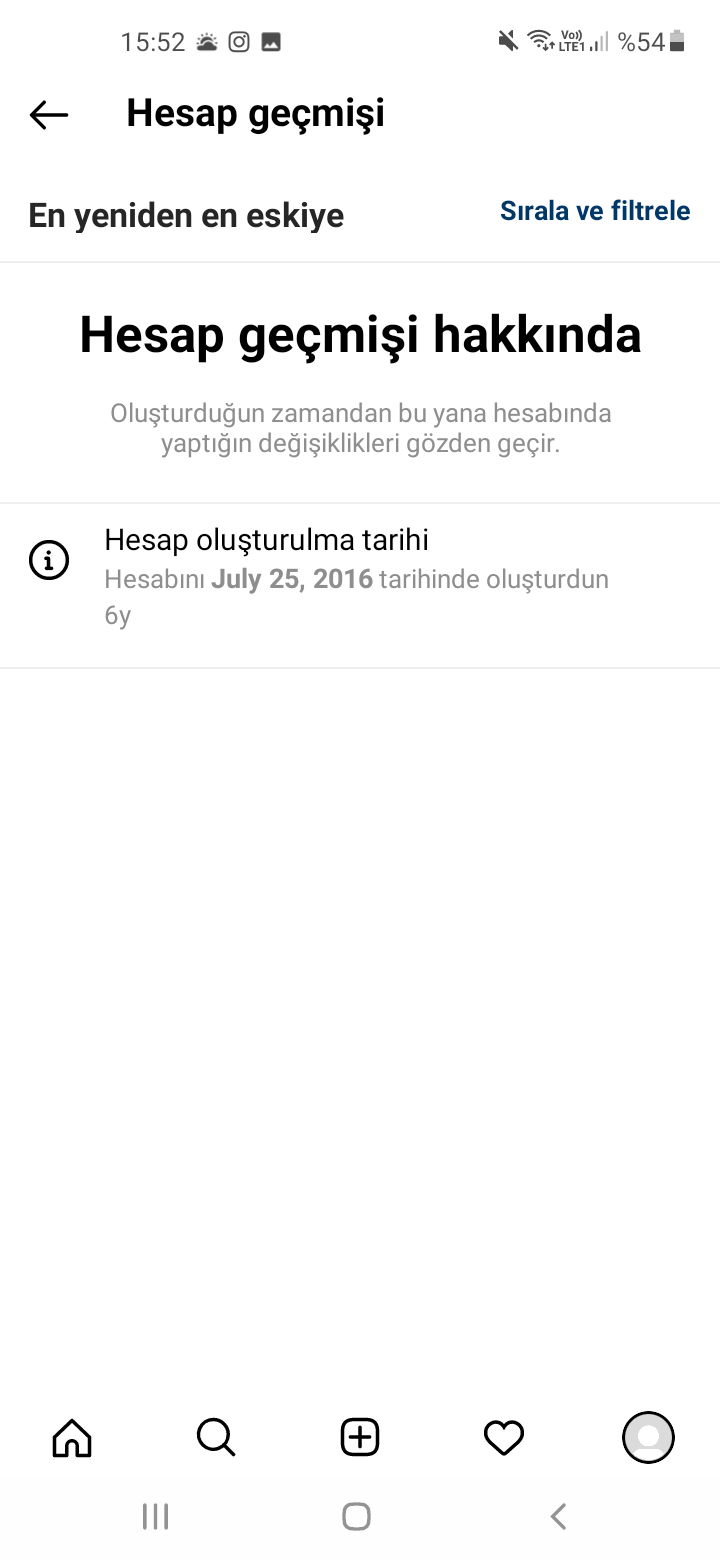Viewport: 720px width, 1560px height.
Task: Tap the system home button
Action: [x=356, y=1516]
